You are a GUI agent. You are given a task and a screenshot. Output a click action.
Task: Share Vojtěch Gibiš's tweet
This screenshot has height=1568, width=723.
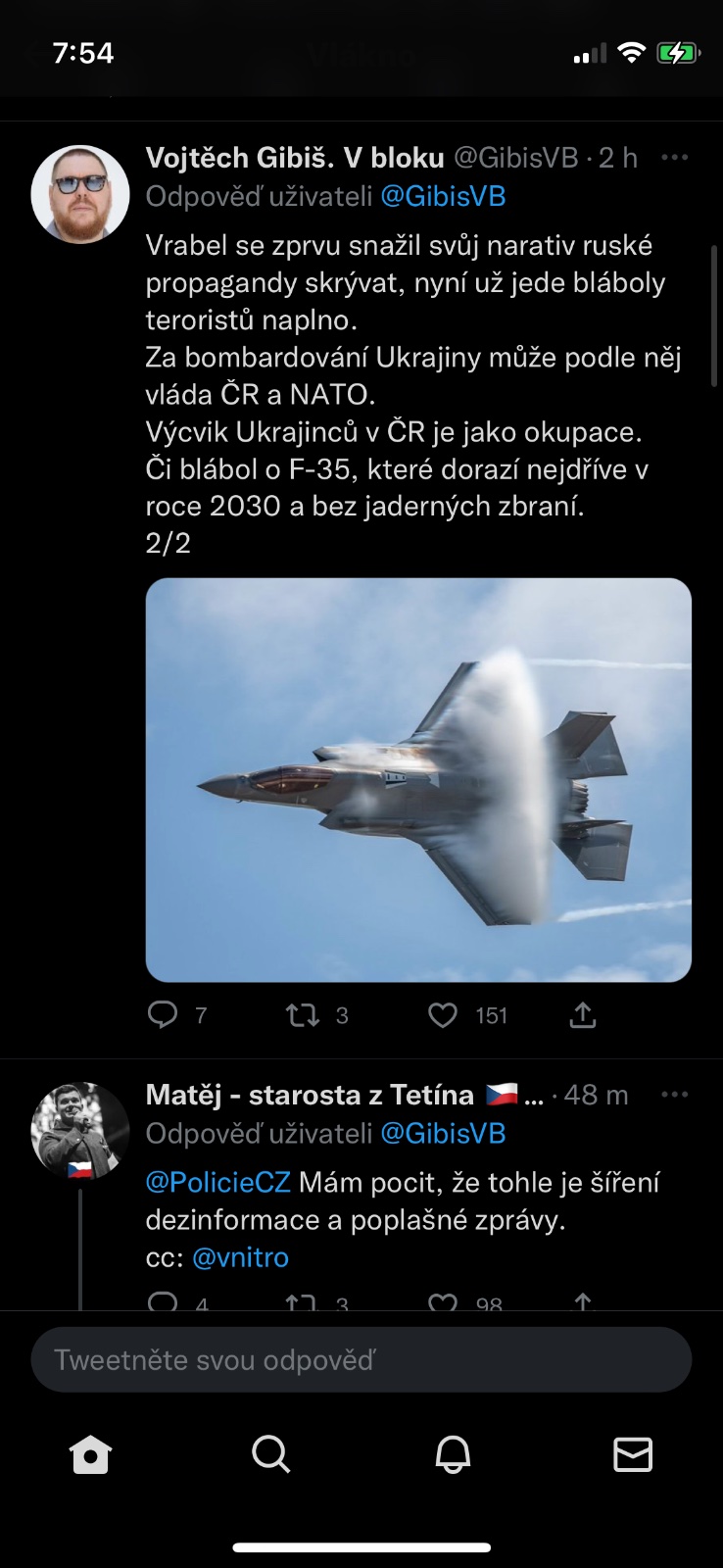(583, 1014)
